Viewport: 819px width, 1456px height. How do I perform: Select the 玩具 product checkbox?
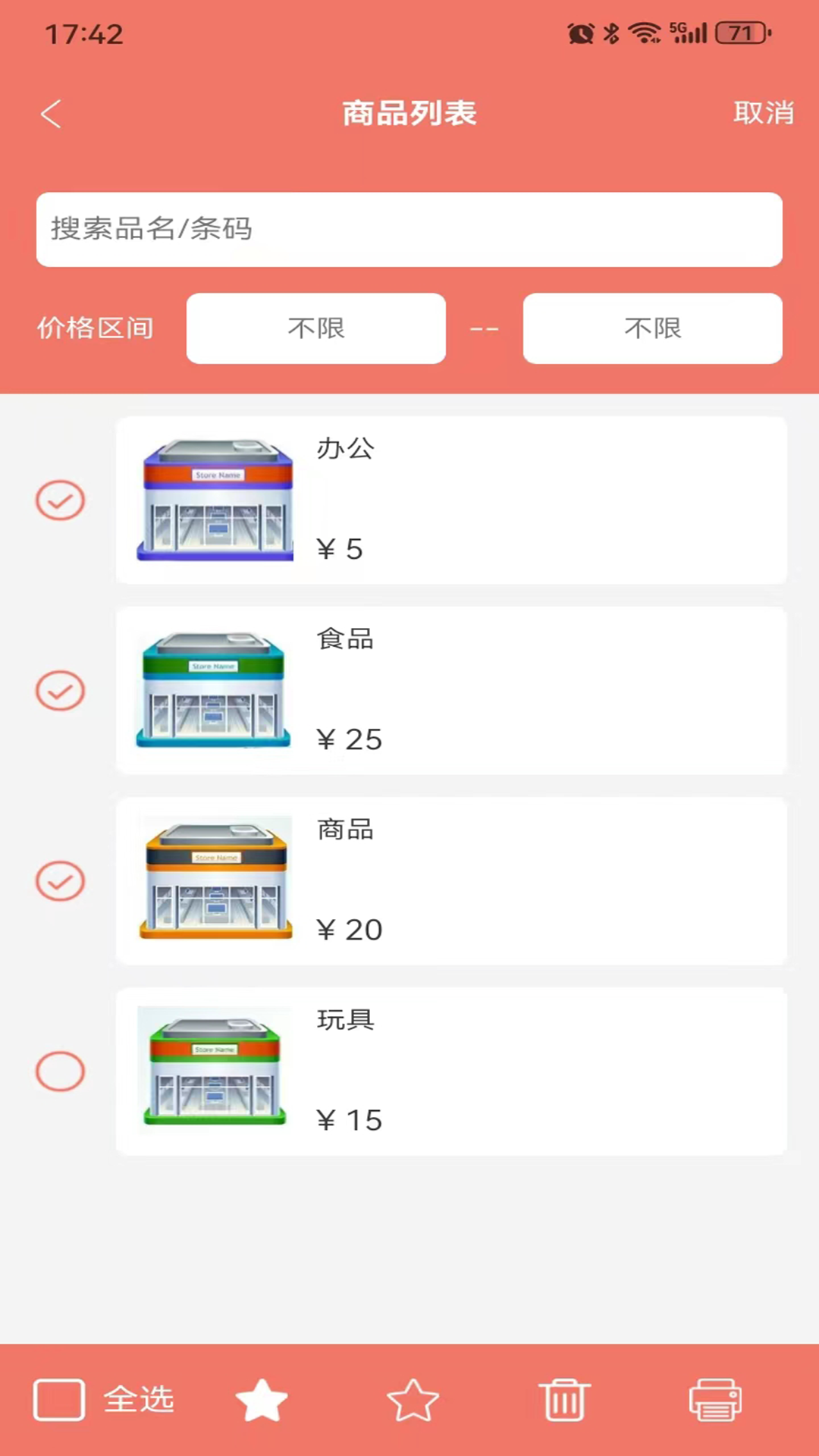point(61,1071)
